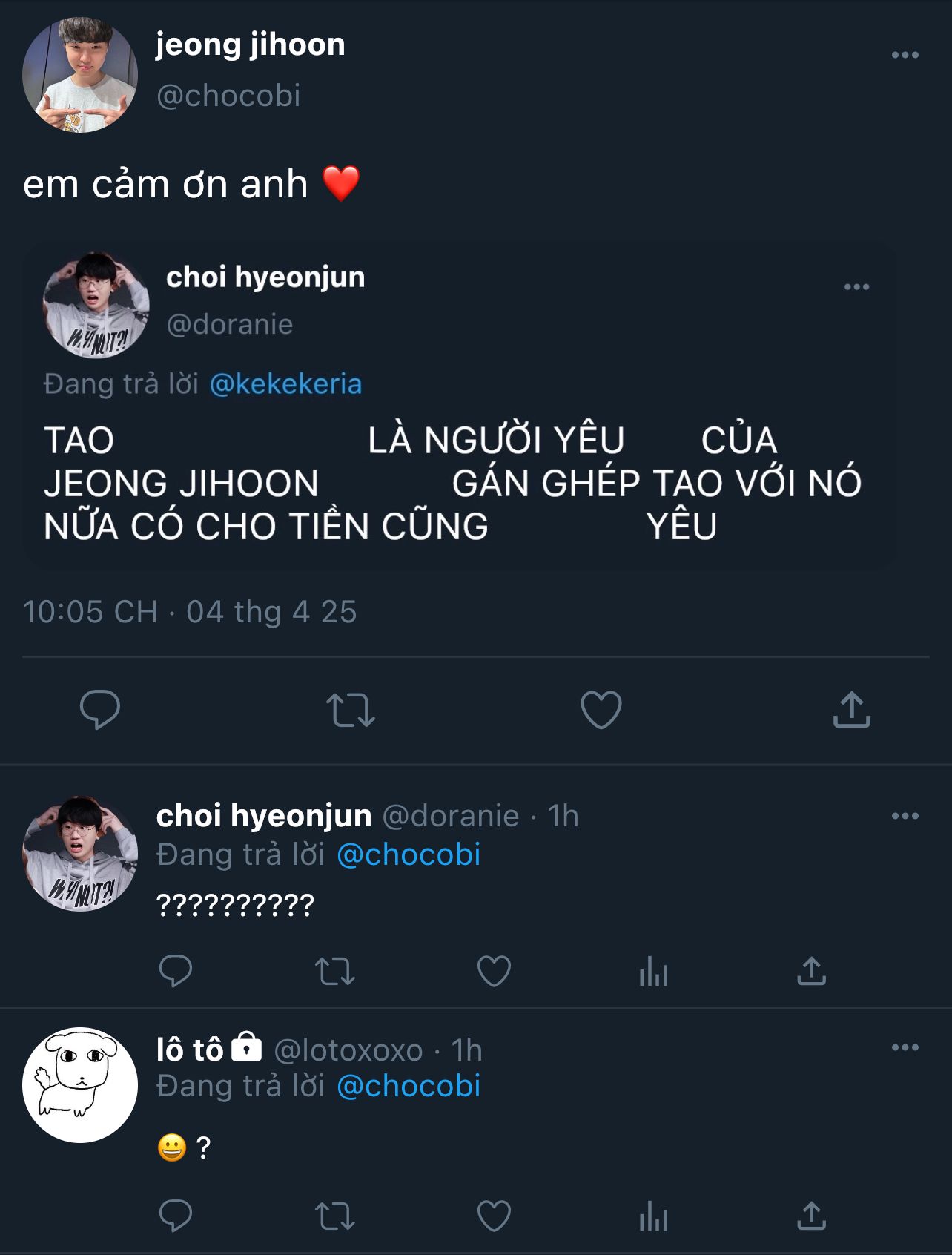Viewport: 952px width, 1255px height.
Task: Open jeong jihoon's profile picture
Action: tap(80, 75)
